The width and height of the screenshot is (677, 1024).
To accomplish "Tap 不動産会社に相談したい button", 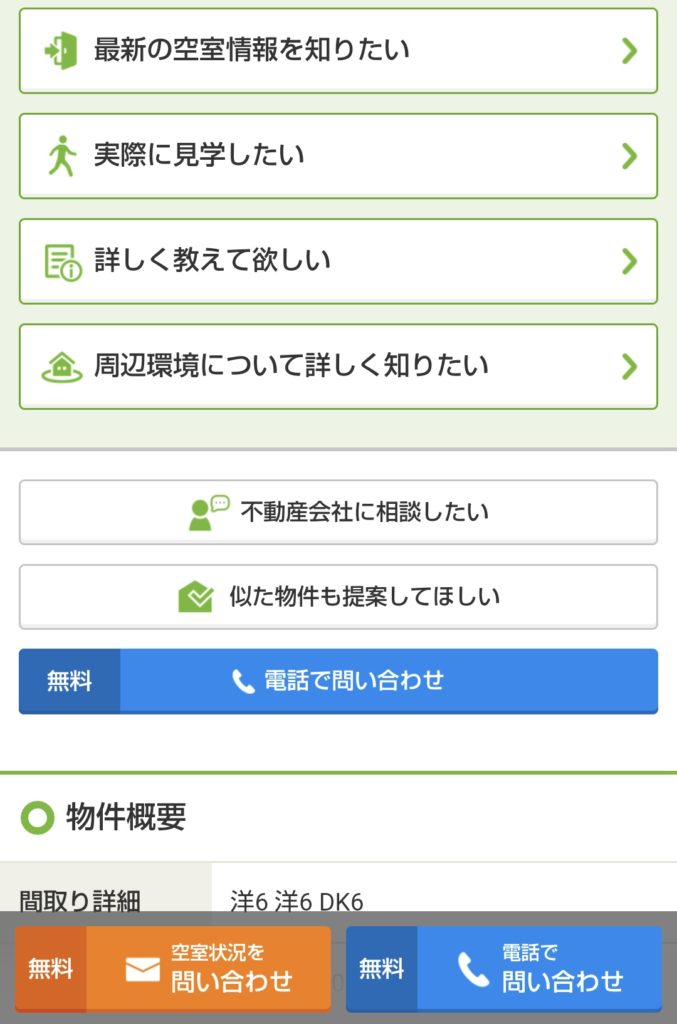I will (x=338, y=512).
